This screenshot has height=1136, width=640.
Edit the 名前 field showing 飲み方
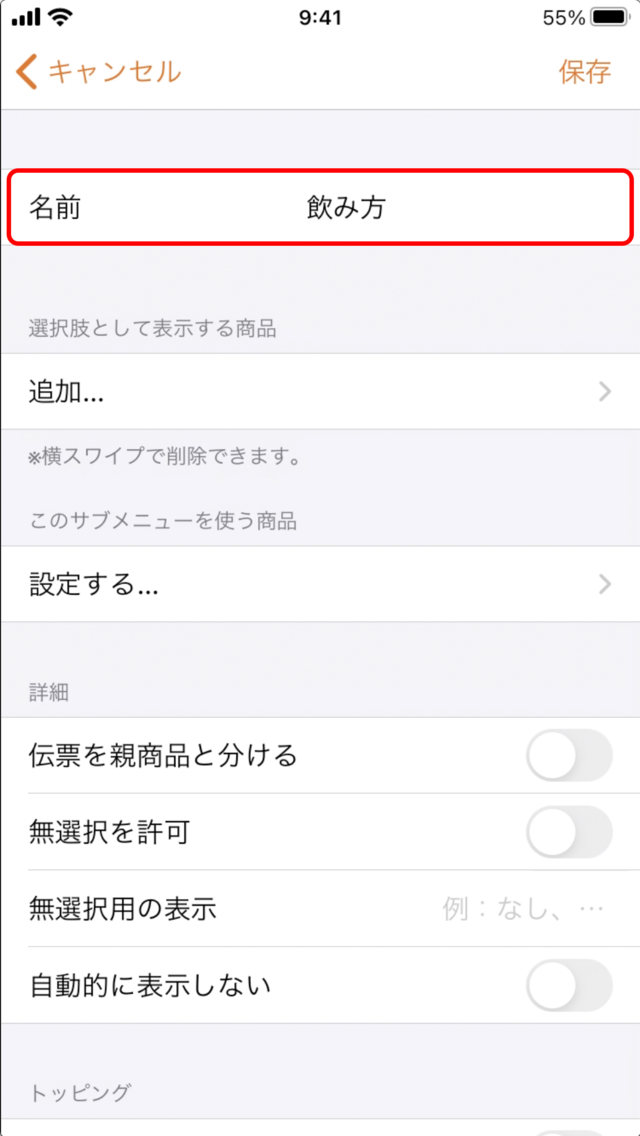(x=320, y=208)
